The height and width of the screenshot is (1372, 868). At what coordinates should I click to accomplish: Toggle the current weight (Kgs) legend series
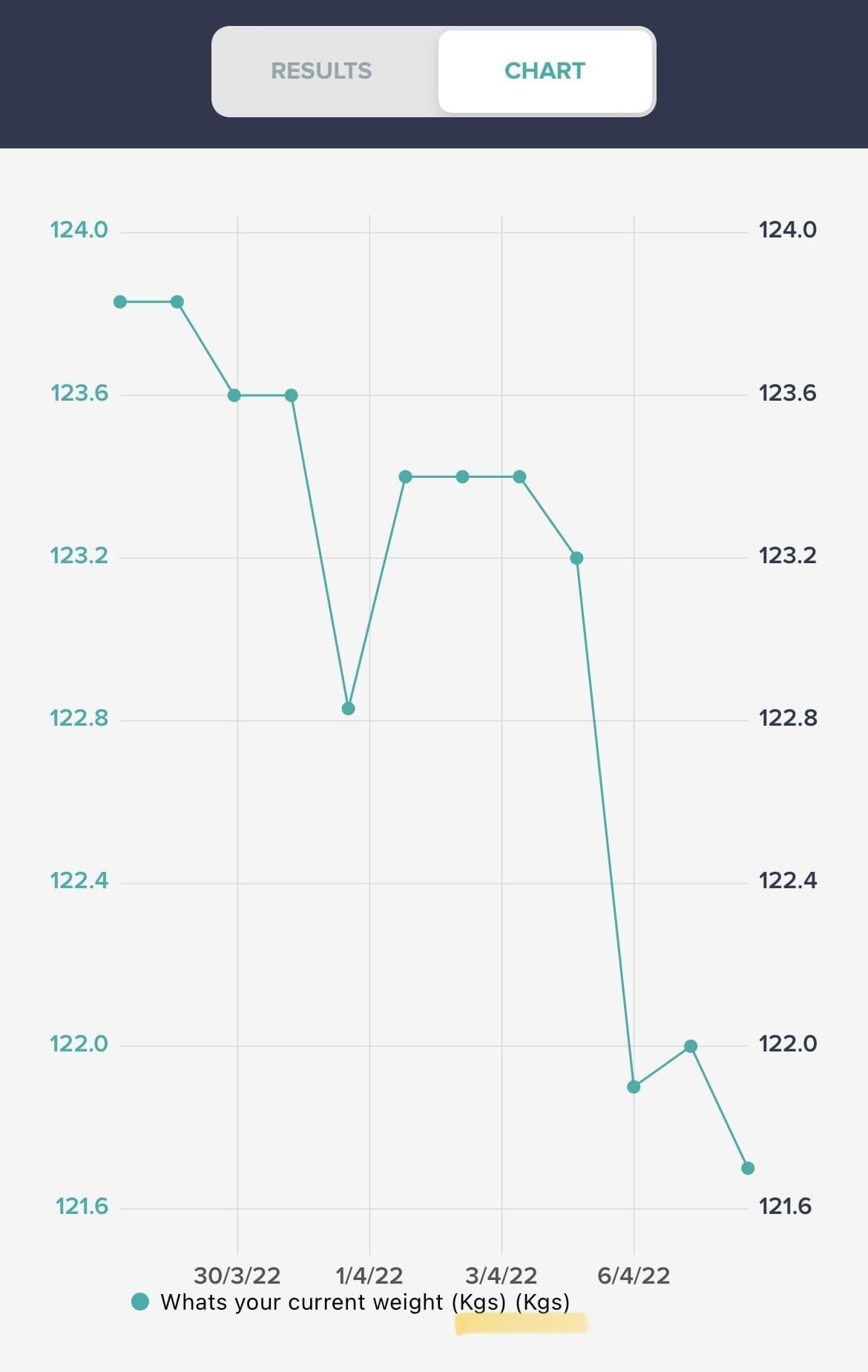coord(350,1302)
